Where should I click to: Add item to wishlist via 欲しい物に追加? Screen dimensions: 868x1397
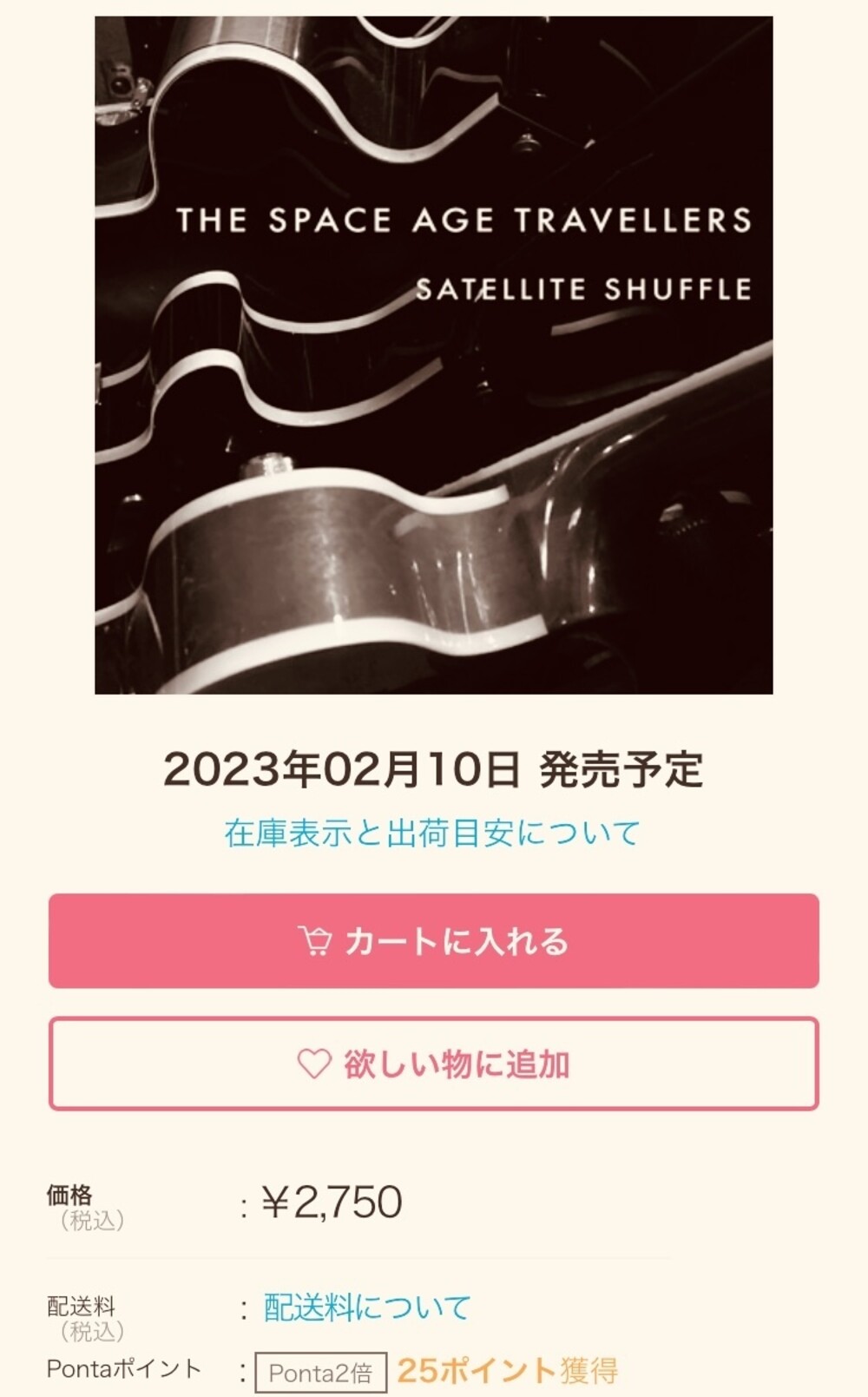click(433, 1064)
